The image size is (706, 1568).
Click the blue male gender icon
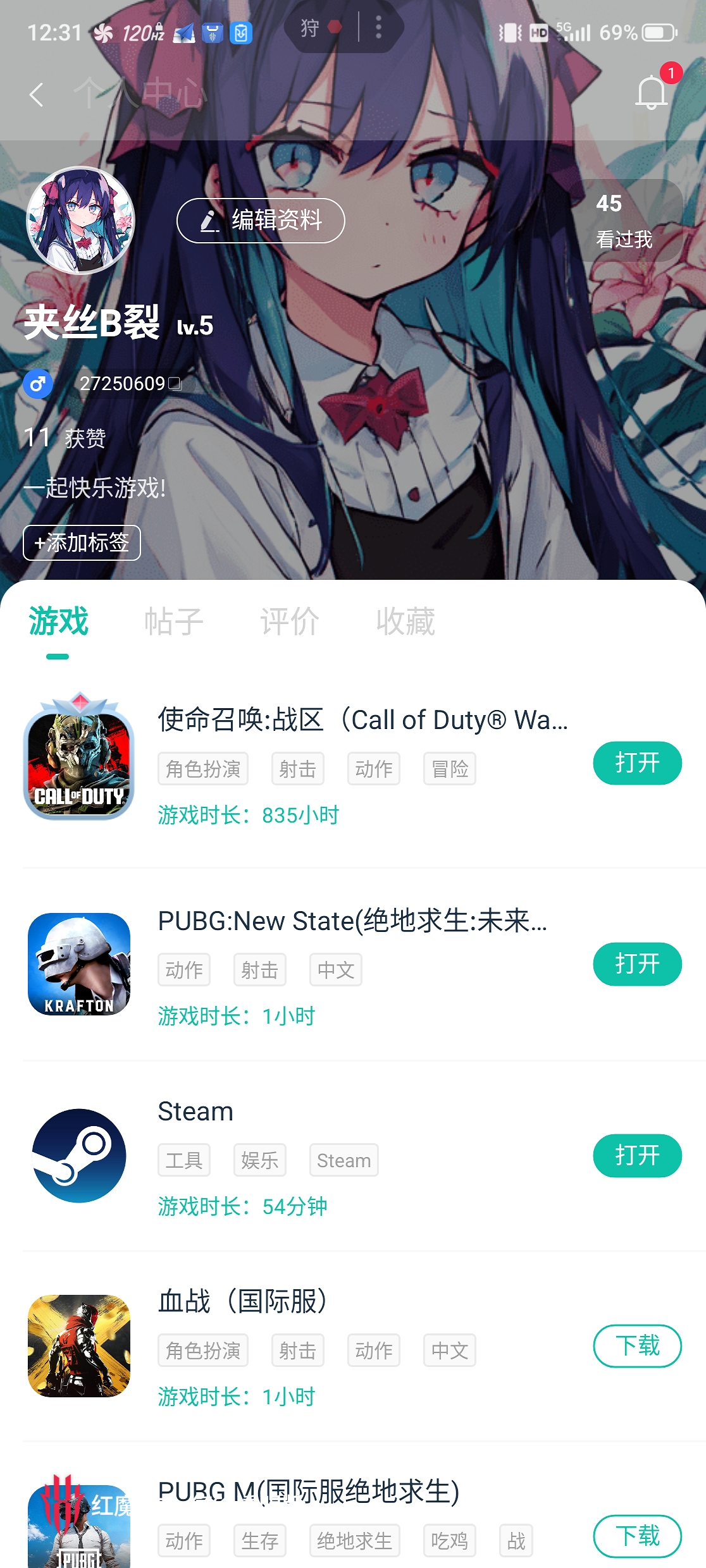click(x=38, y=382)
